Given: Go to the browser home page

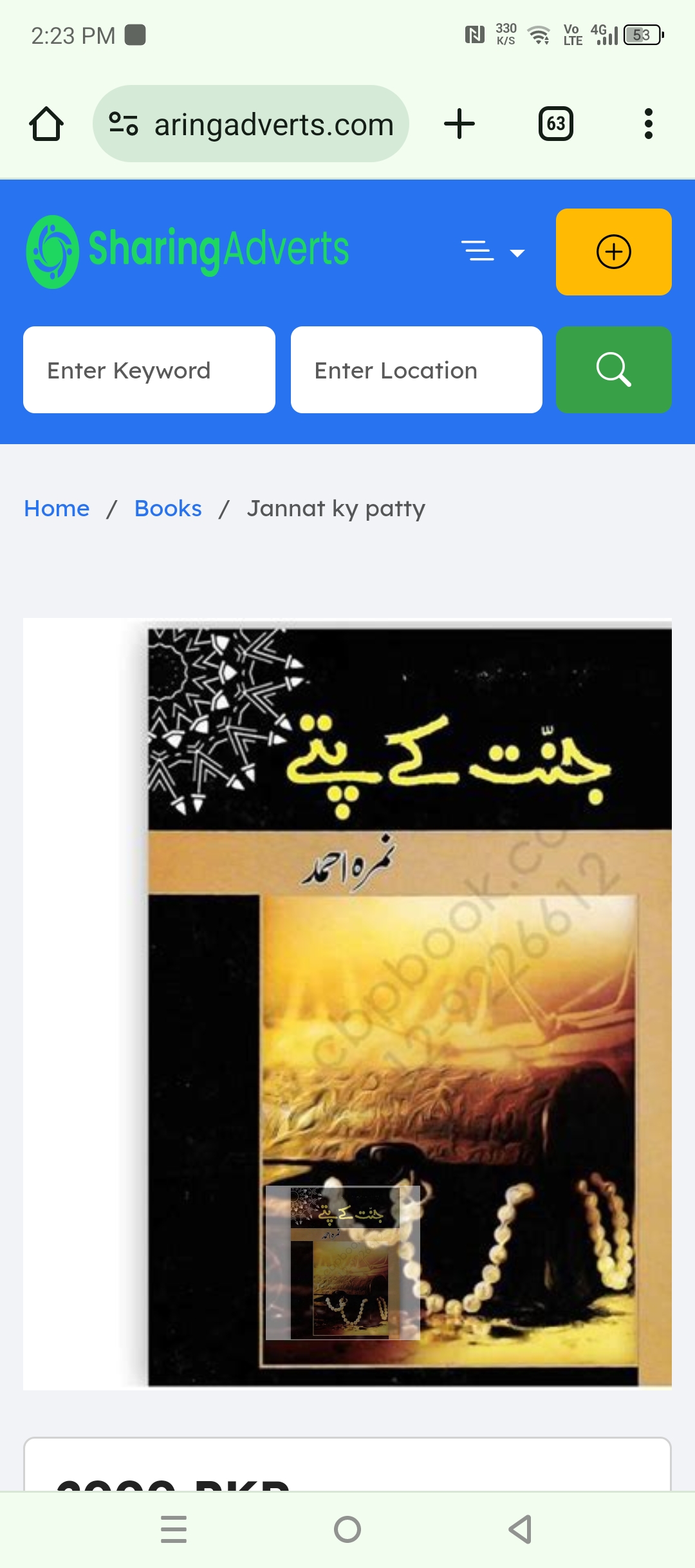Looking at the screenshot, I should (46, 124).
